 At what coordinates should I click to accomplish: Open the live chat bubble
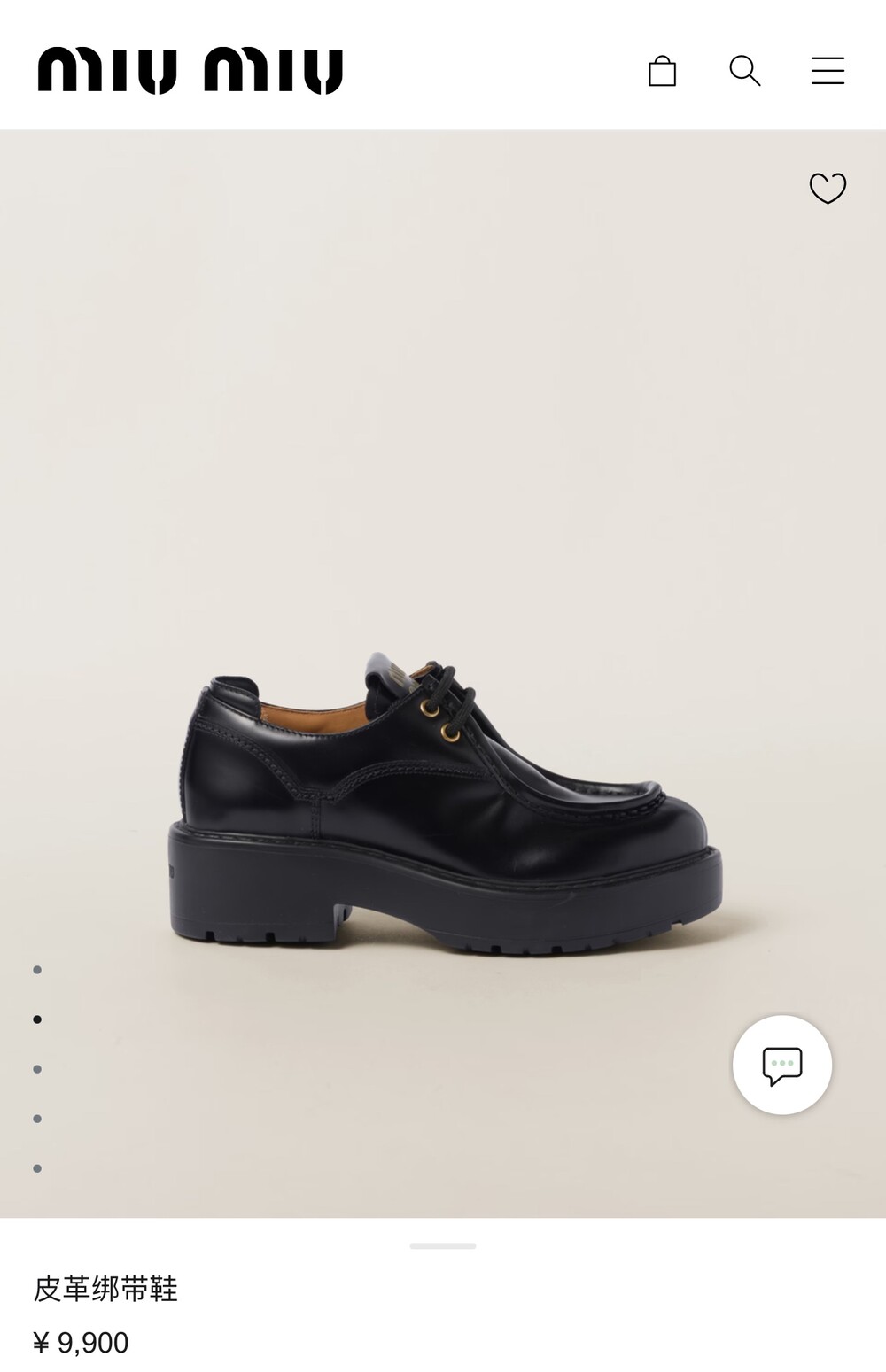coord(781,1065)
